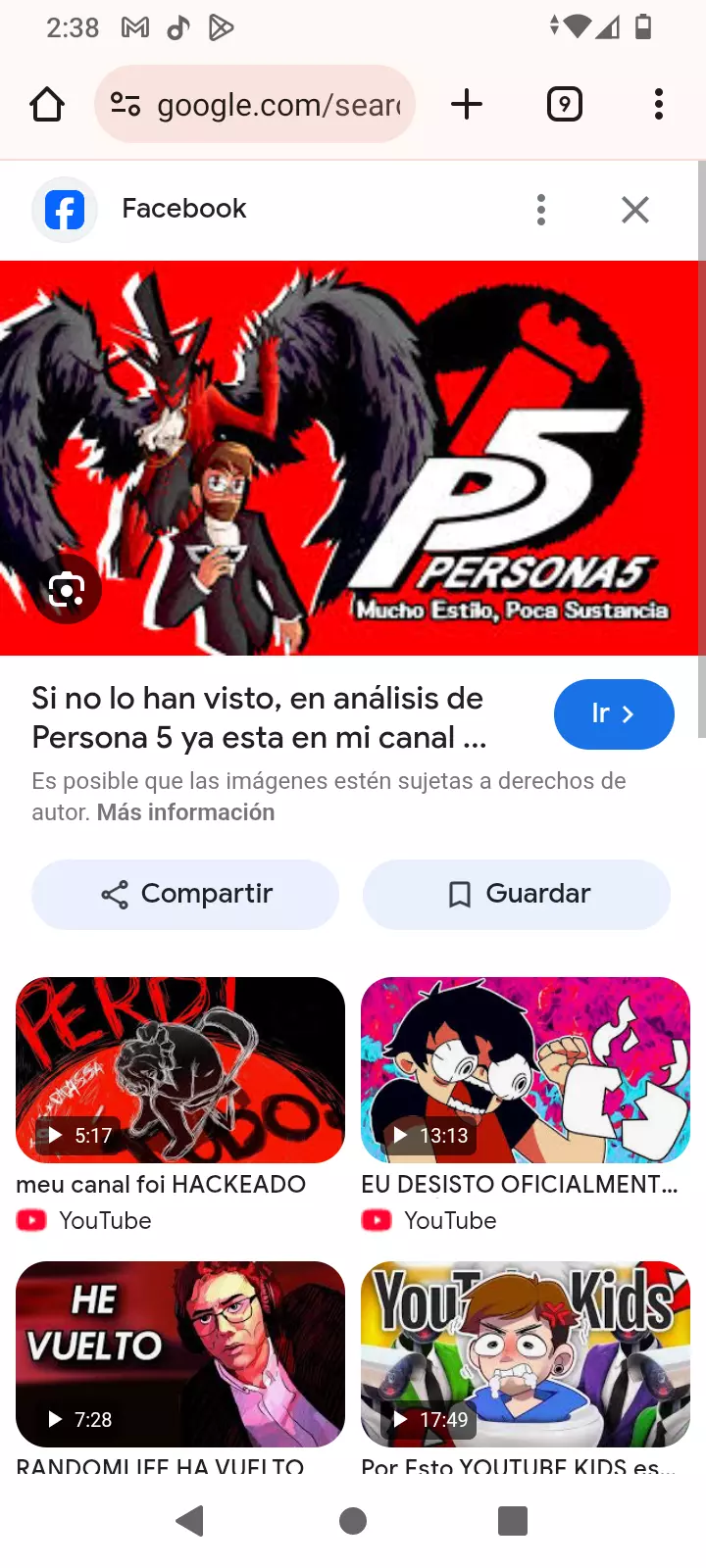Close the Facebook image preview
The width and height of the screenshot is (706, 1568).
(635, 209)
